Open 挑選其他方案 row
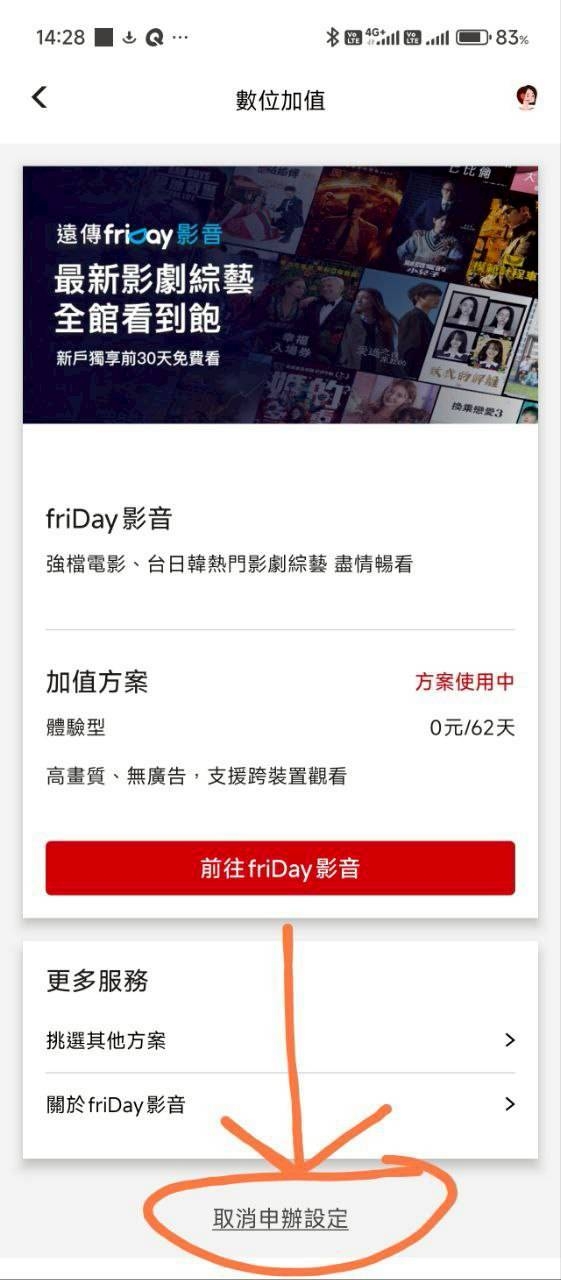The width and height of the screenshot is (561, 1280). tap(280, 1040)
